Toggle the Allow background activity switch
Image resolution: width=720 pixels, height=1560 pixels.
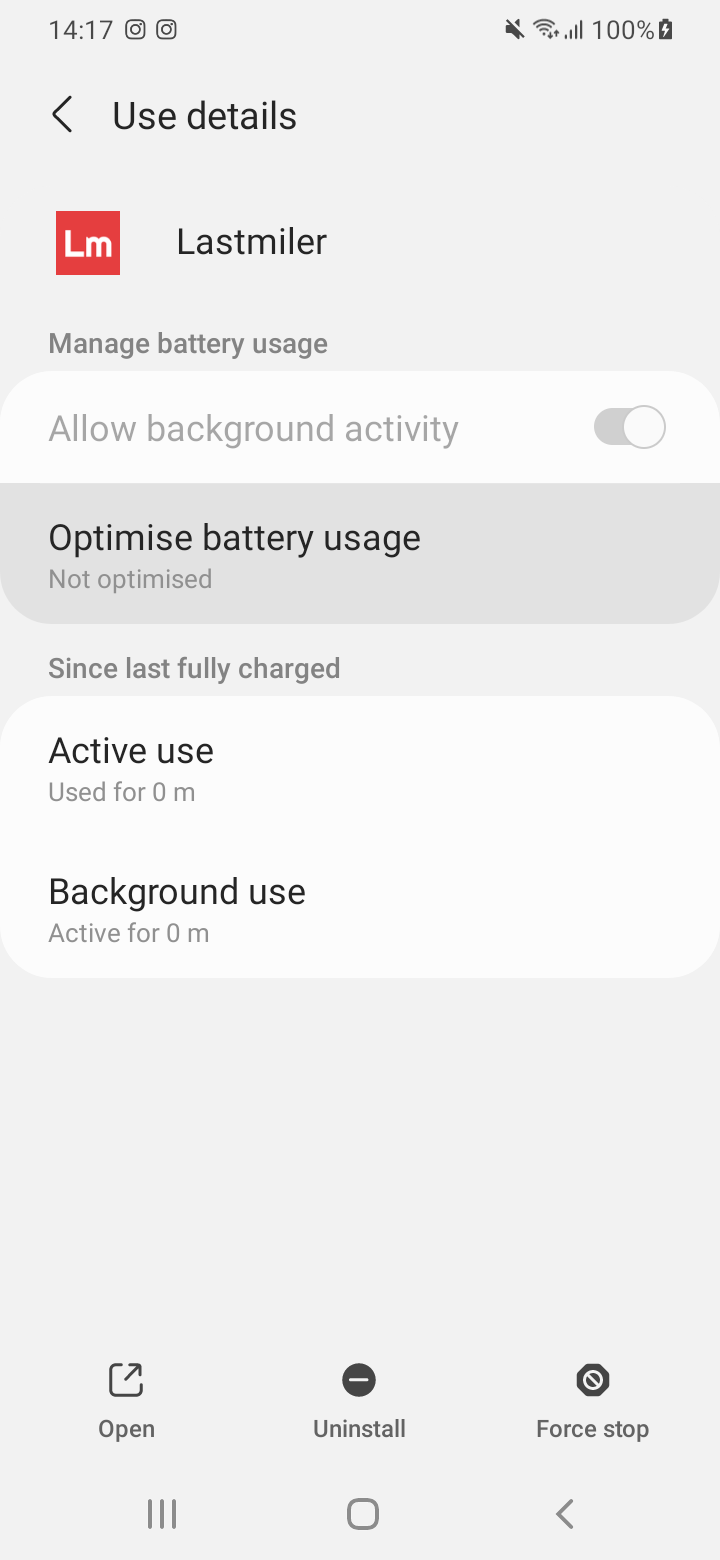click(629, 428)
